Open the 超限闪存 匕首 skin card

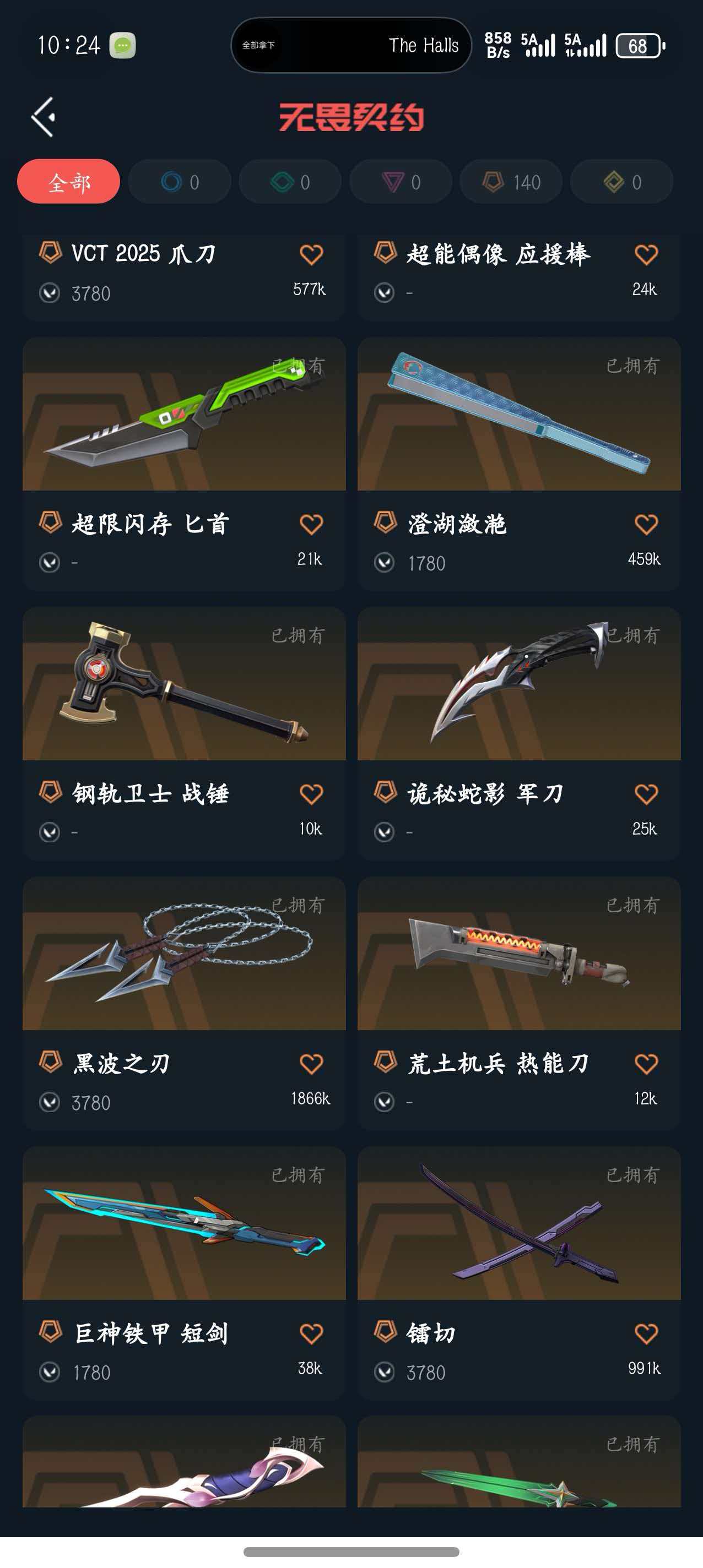click(184, 464)
